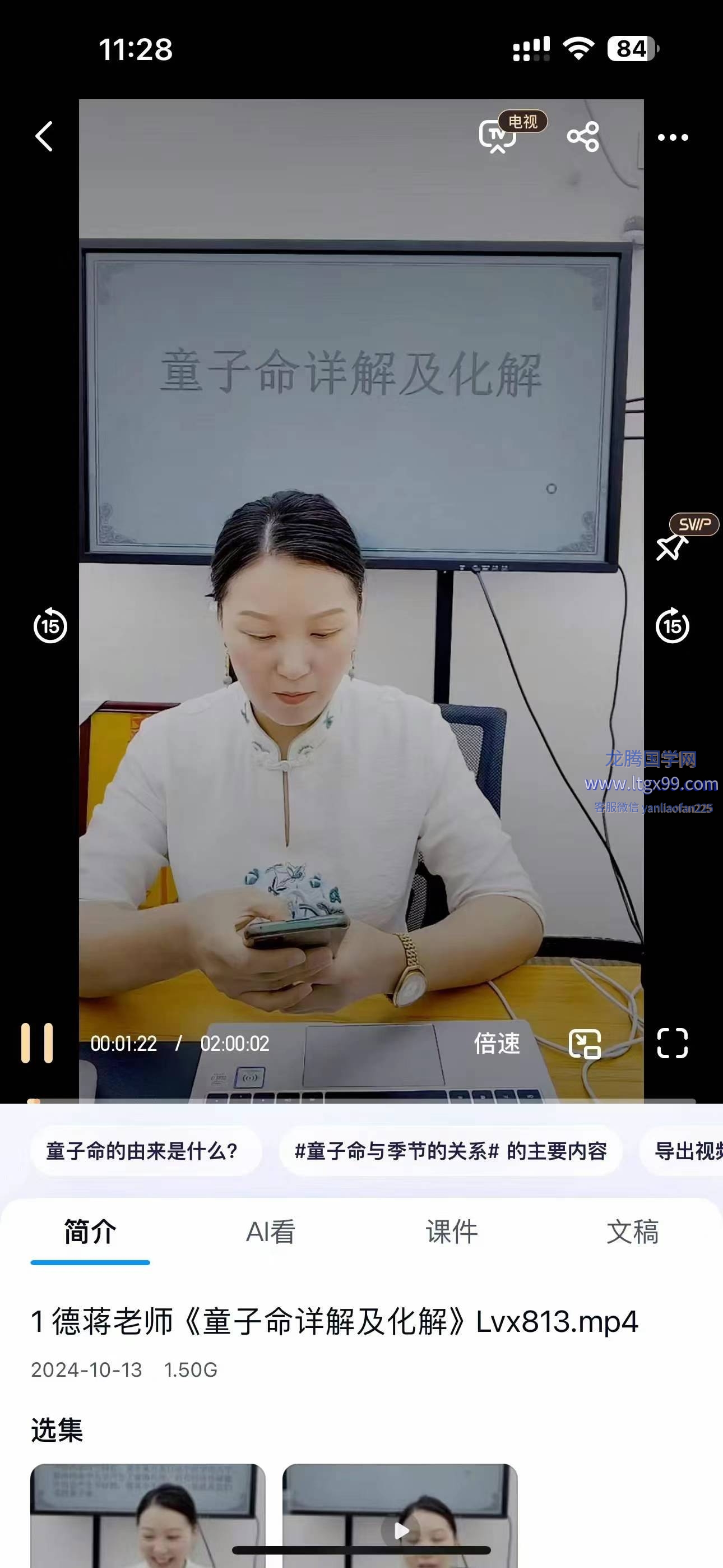The image size is (723, 1568).
Task: Switch to the 文稿 tab
Action: (632, 1232)
